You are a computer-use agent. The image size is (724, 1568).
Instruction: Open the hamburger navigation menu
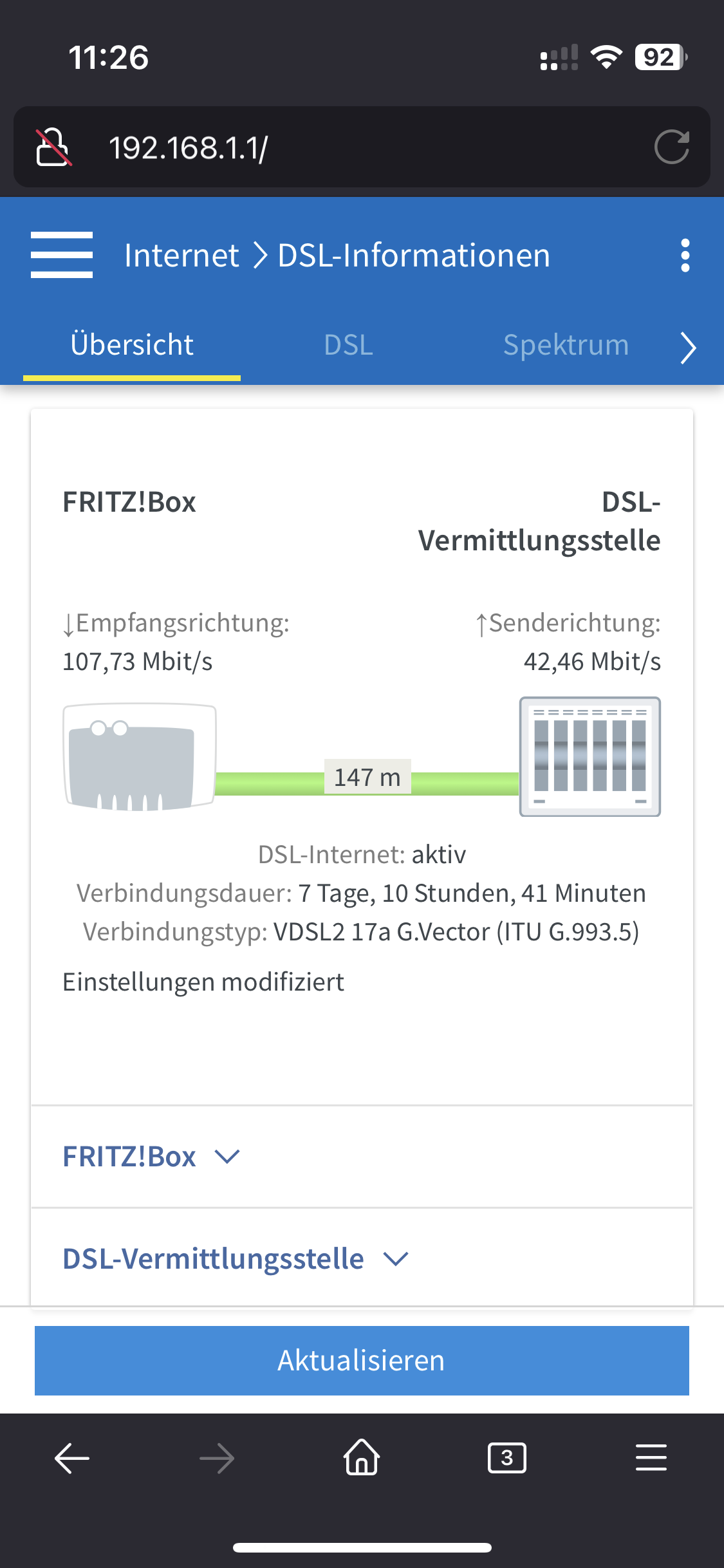[62, 255]
